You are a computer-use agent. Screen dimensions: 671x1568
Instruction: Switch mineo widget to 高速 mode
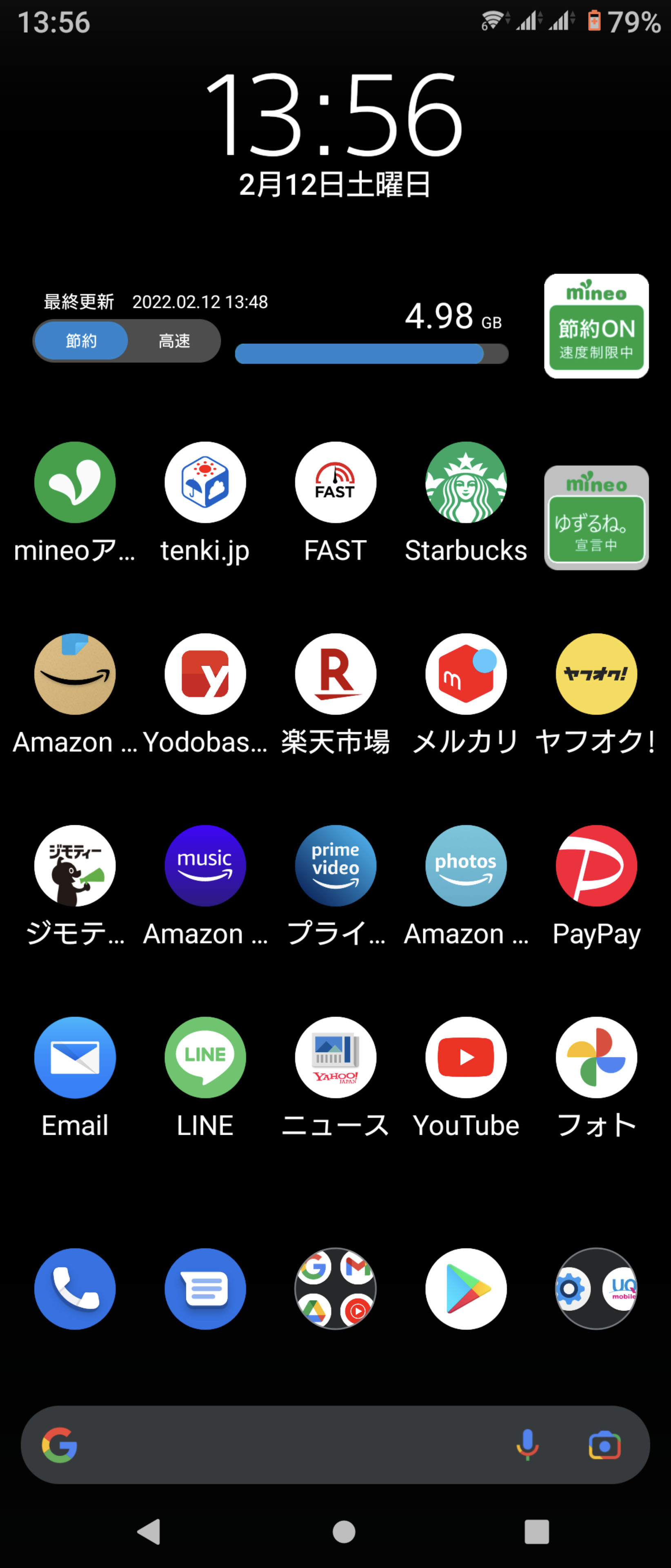(174, 341)
